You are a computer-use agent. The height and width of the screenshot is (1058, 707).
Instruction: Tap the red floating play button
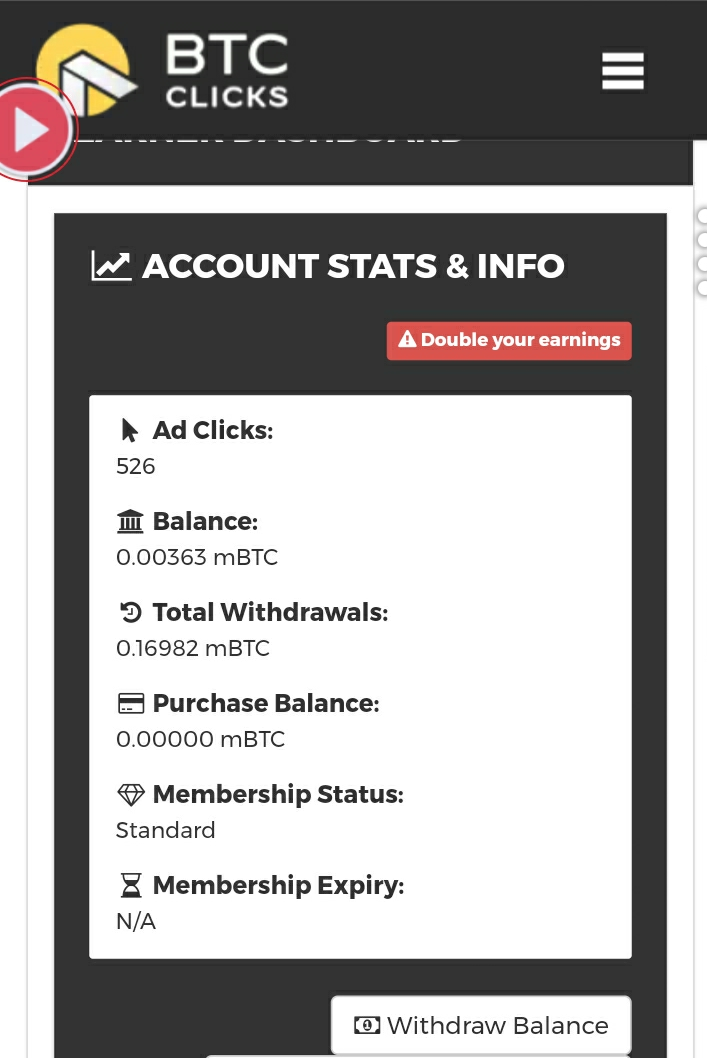pos(32,129)
